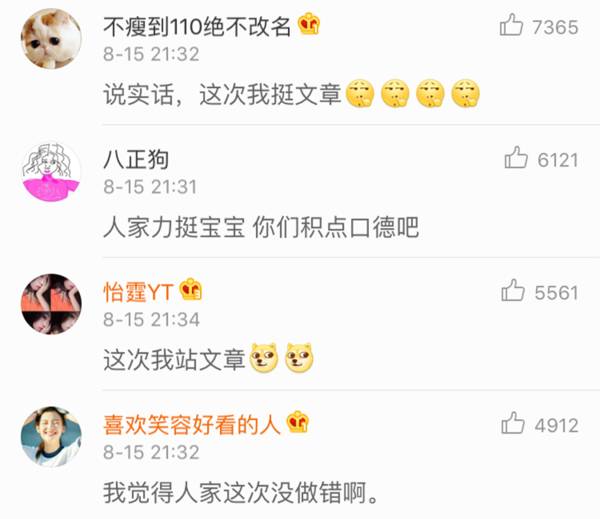Tap the username 八正狗
Image resolution: width=600 pixels, height=519 pixels.
[x=134, y=158]
